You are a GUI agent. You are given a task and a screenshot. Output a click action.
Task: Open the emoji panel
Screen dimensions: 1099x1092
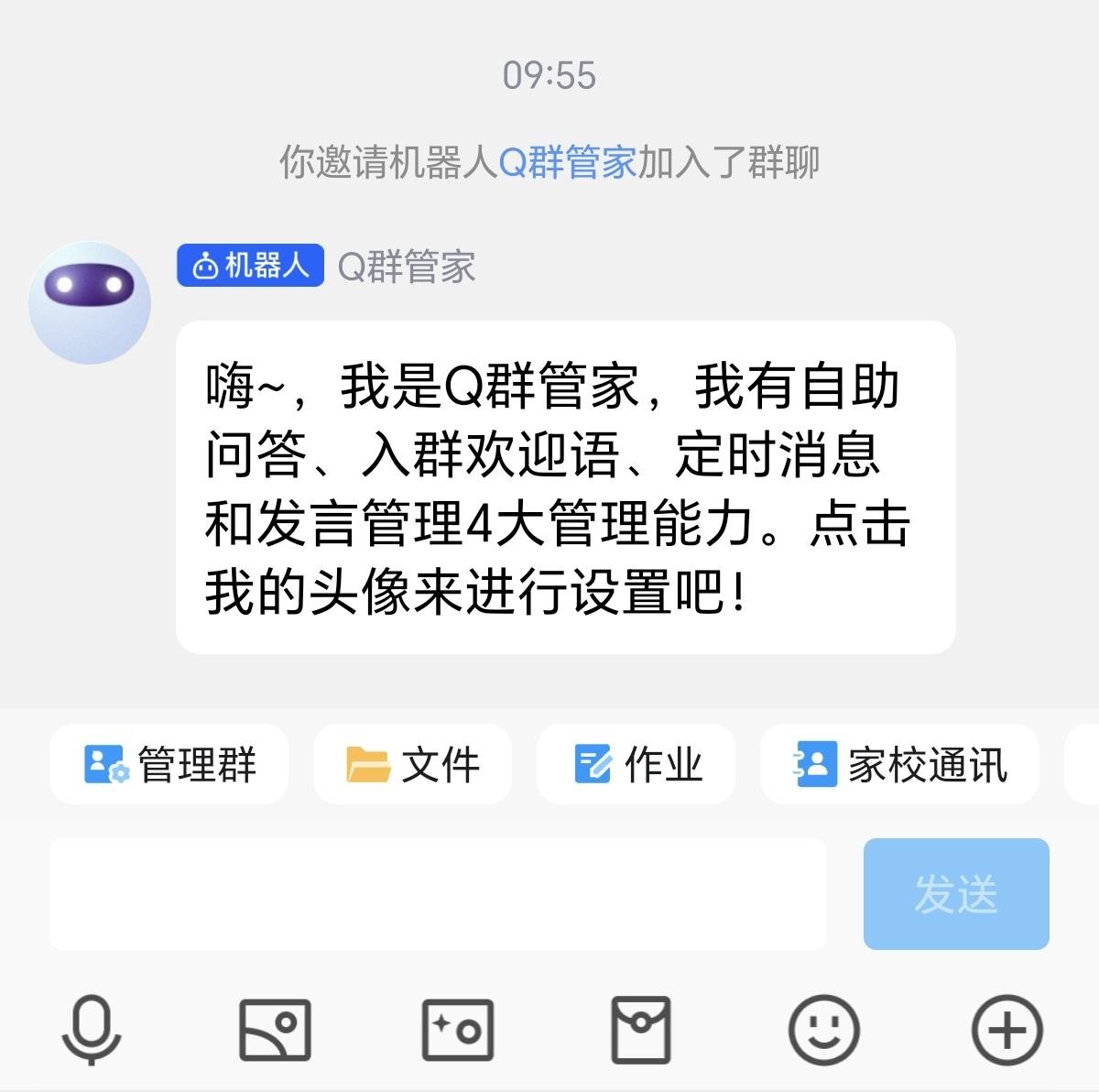click(x=824, y=1030)
